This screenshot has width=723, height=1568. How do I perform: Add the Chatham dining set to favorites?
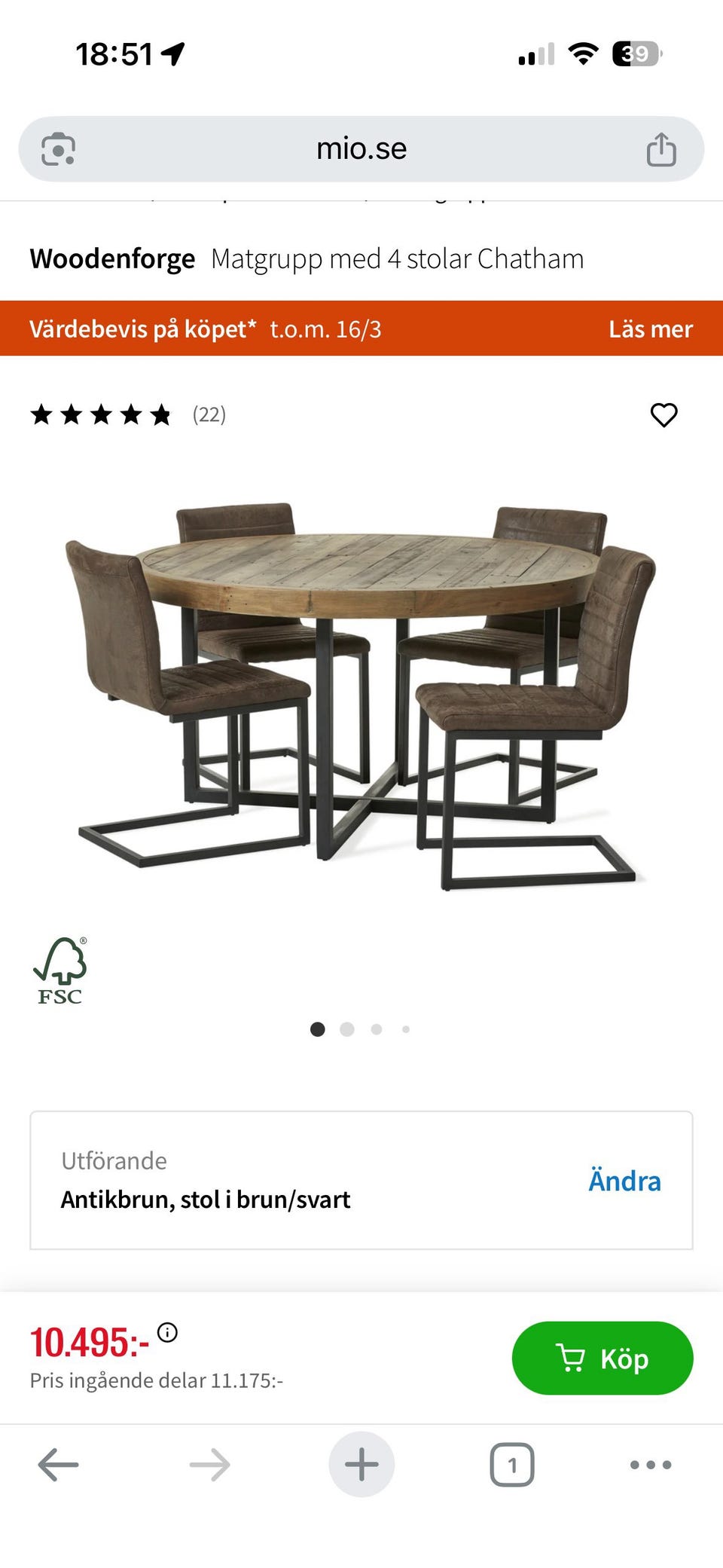pos(664,415)
